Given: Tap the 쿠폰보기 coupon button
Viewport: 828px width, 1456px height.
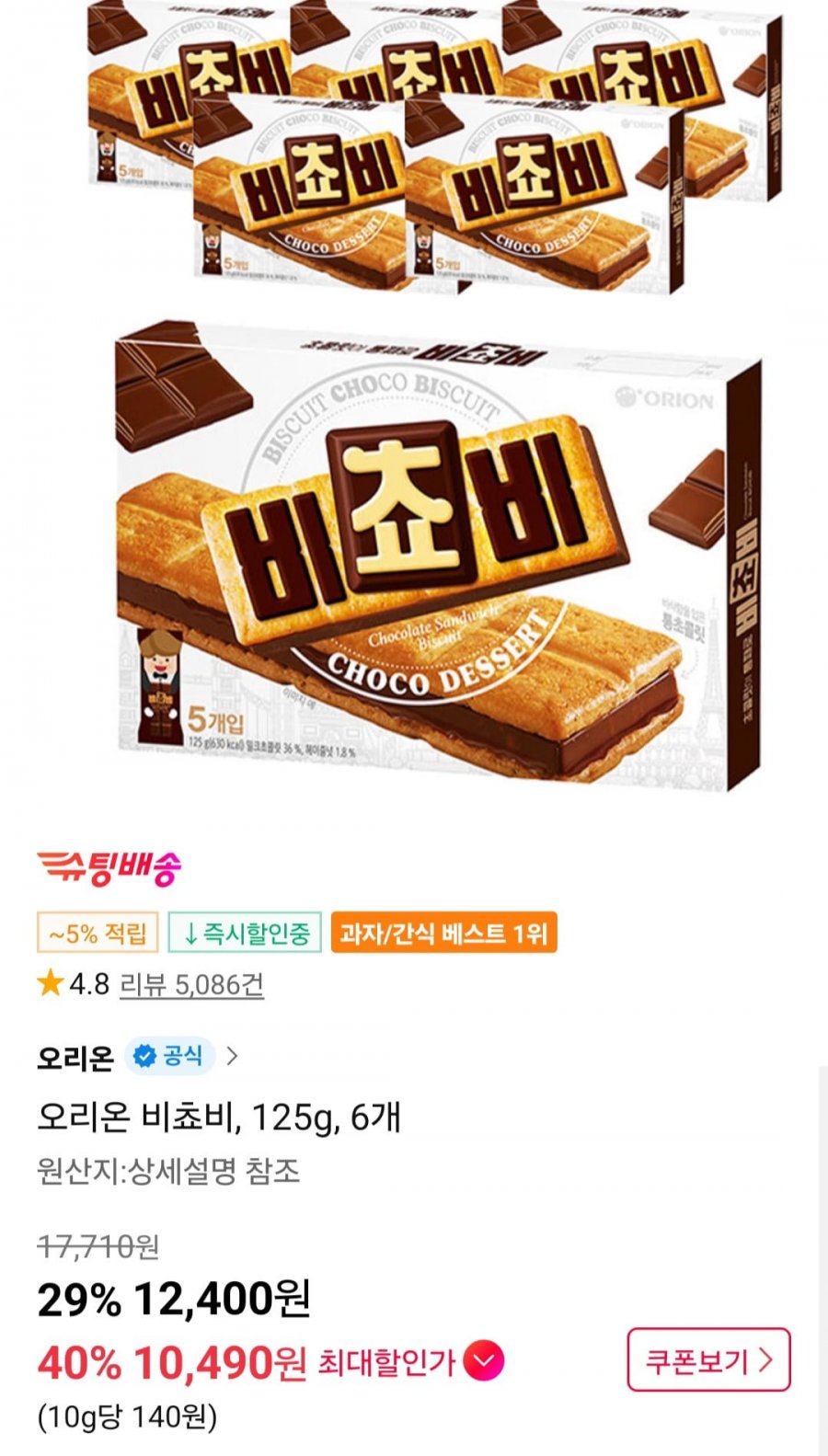Looking at the screenshot, I should click(708, 1359).
